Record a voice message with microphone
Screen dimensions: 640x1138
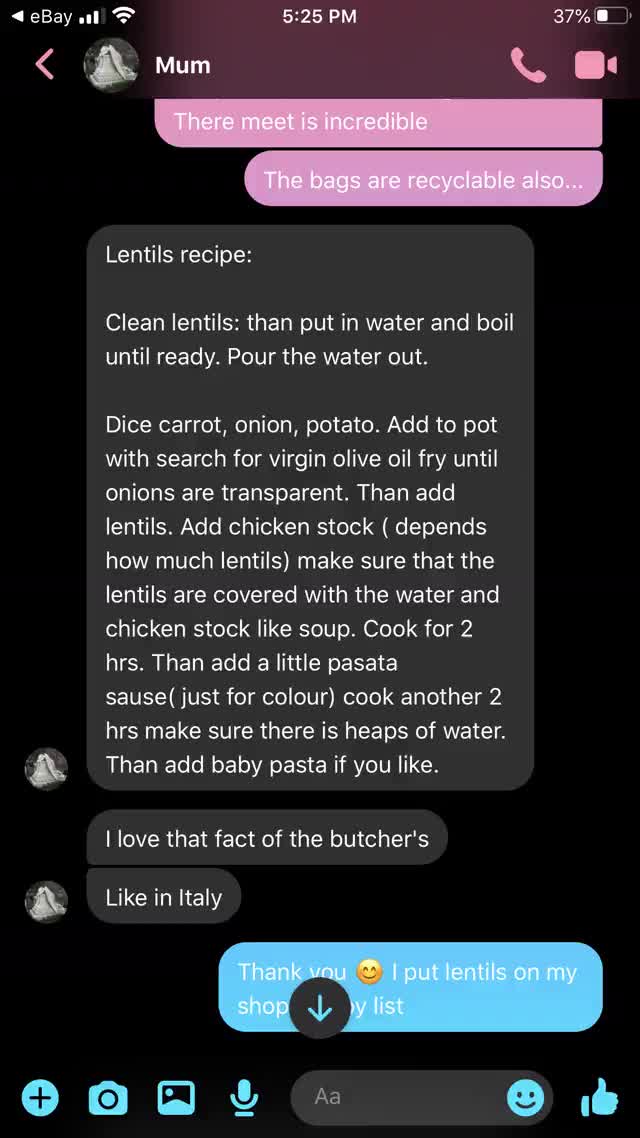click(244, 1097)
